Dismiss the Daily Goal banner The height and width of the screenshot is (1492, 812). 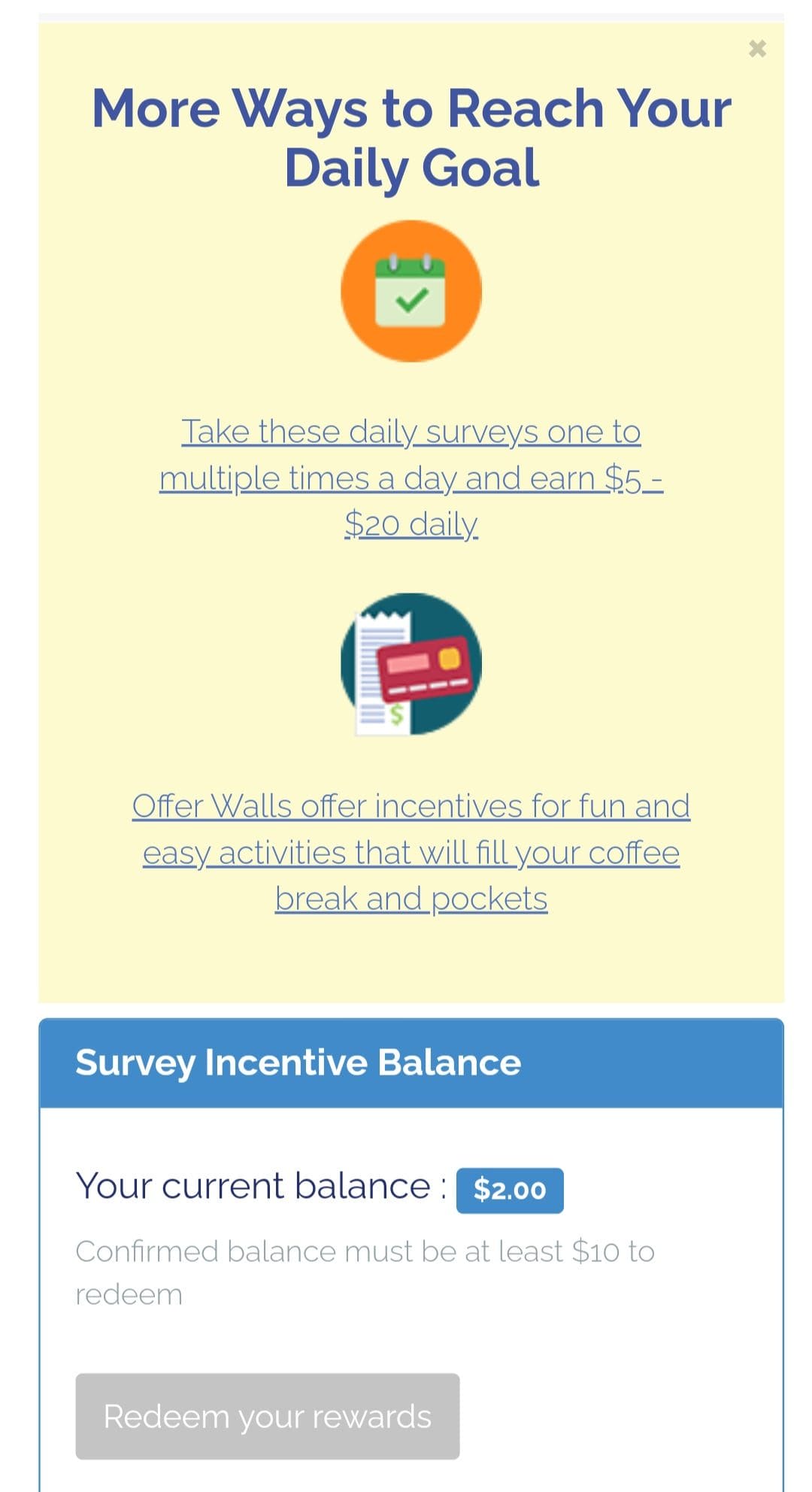757,49
